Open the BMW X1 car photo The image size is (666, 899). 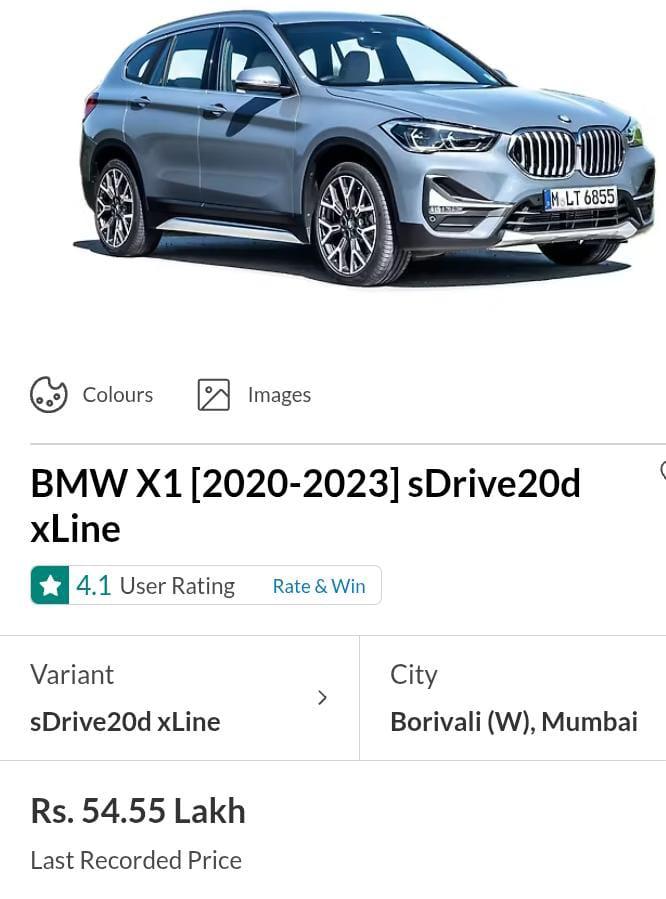366,150
